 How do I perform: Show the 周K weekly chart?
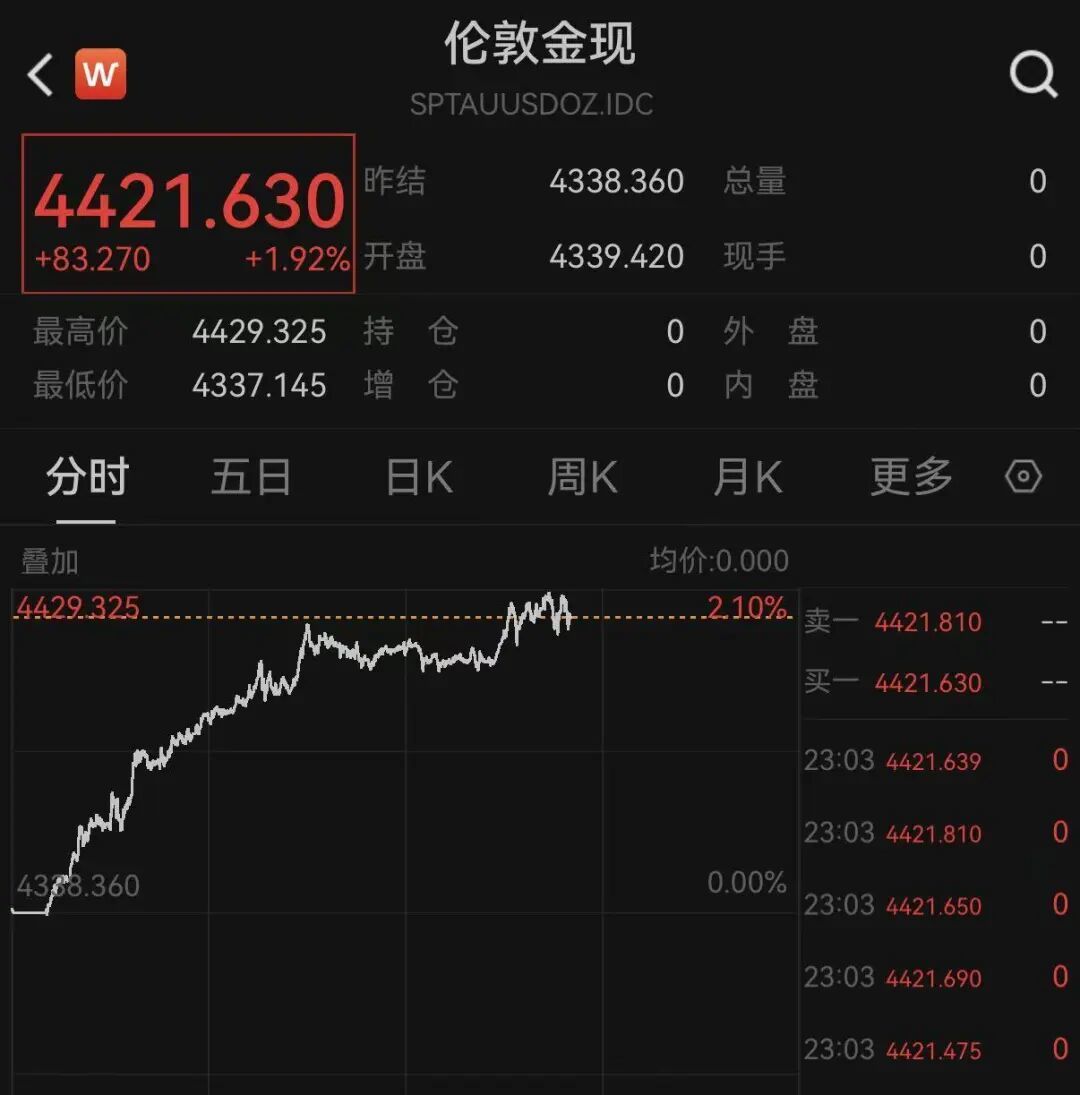582,478
